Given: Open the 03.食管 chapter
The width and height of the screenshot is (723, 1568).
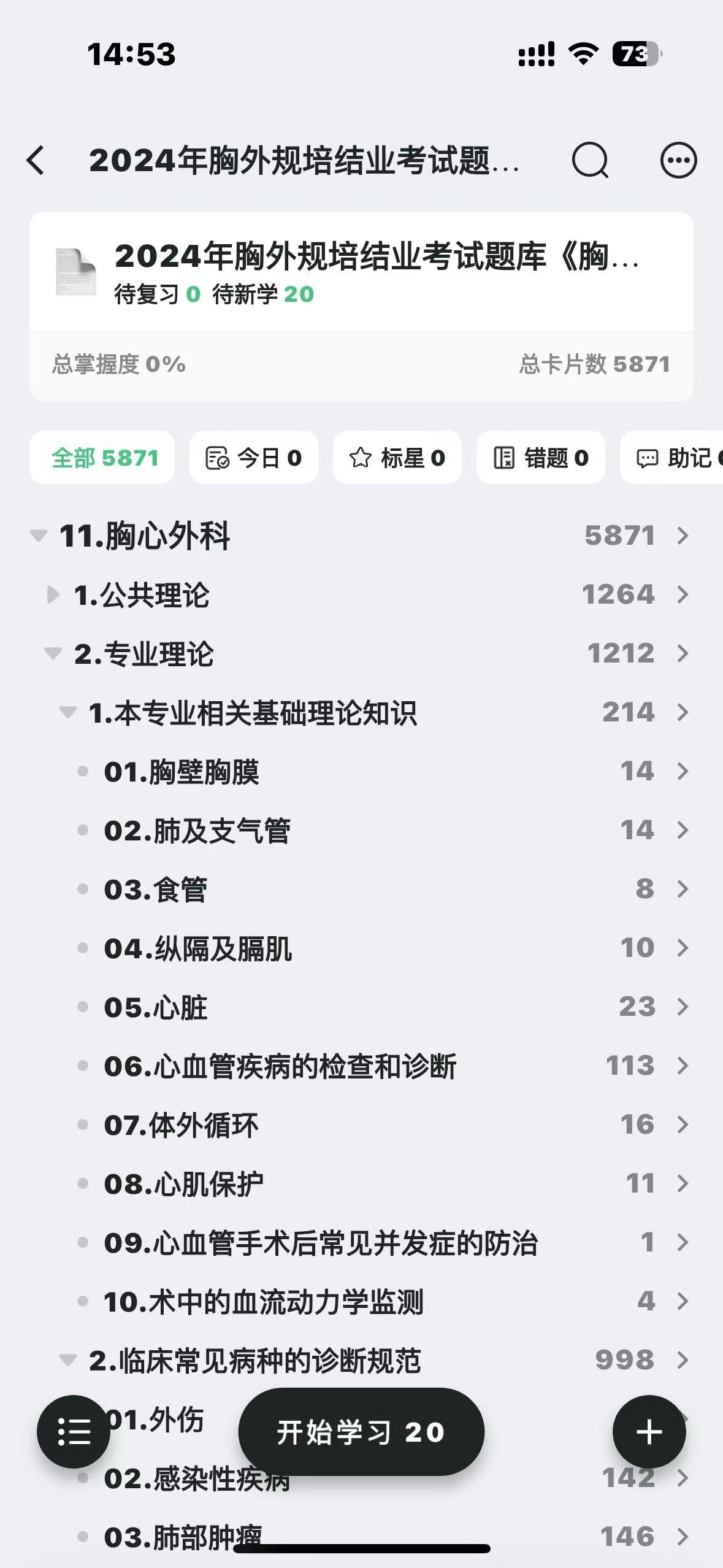Looking at the screenshot, I should coord(362,889).
